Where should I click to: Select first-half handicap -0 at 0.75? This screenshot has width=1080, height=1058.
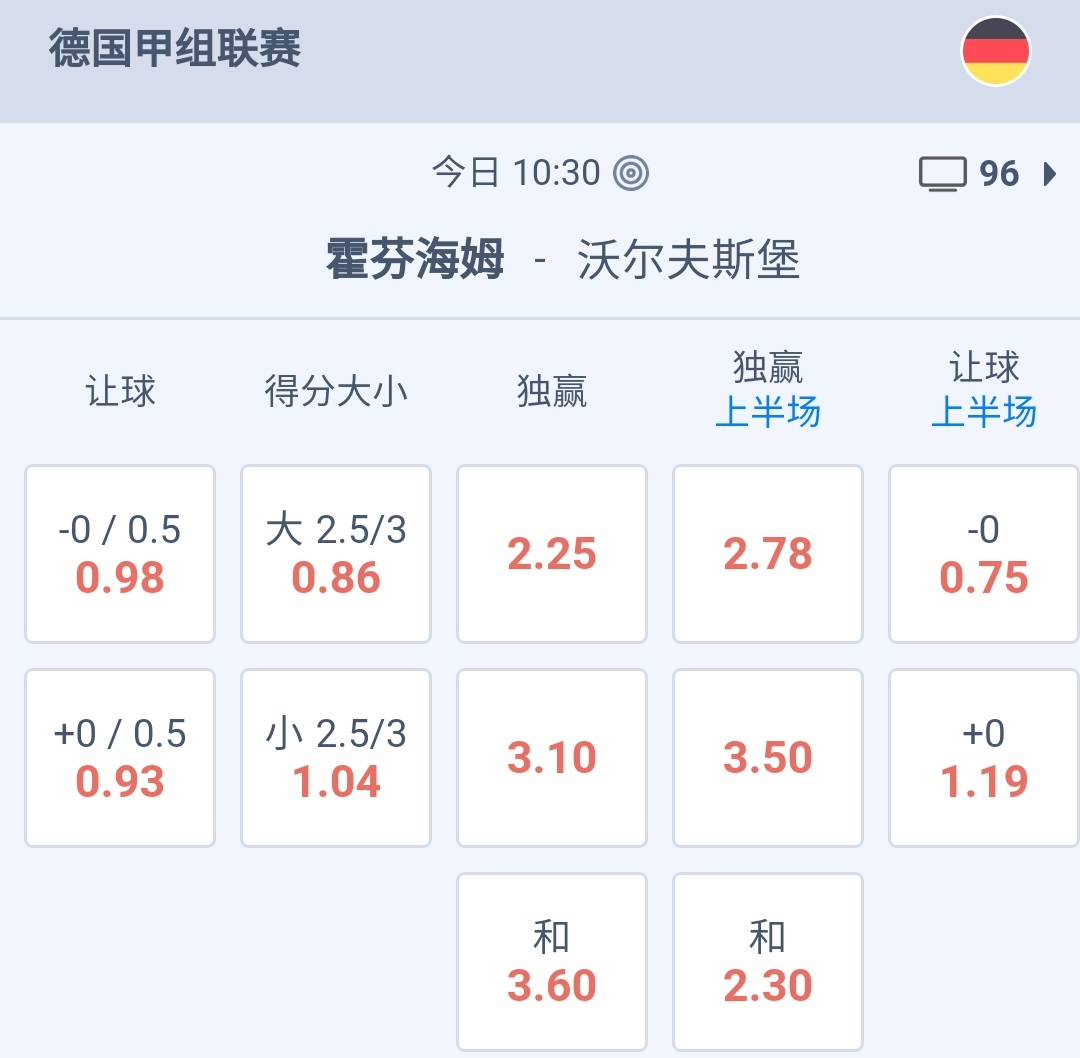[984, 553]
